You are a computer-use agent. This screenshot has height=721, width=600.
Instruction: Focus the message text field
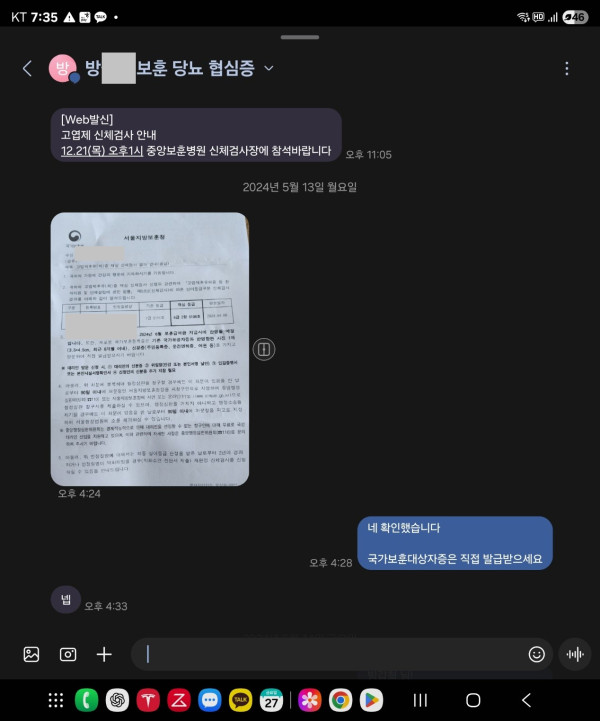330,654
